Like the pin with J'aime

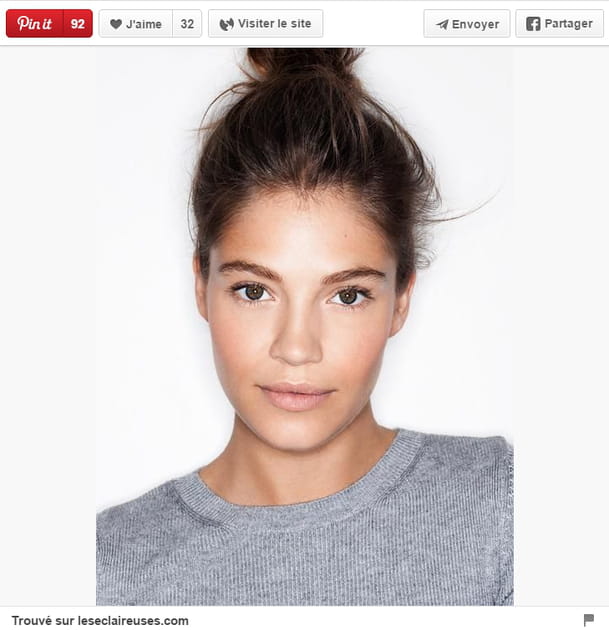point(136,24)
